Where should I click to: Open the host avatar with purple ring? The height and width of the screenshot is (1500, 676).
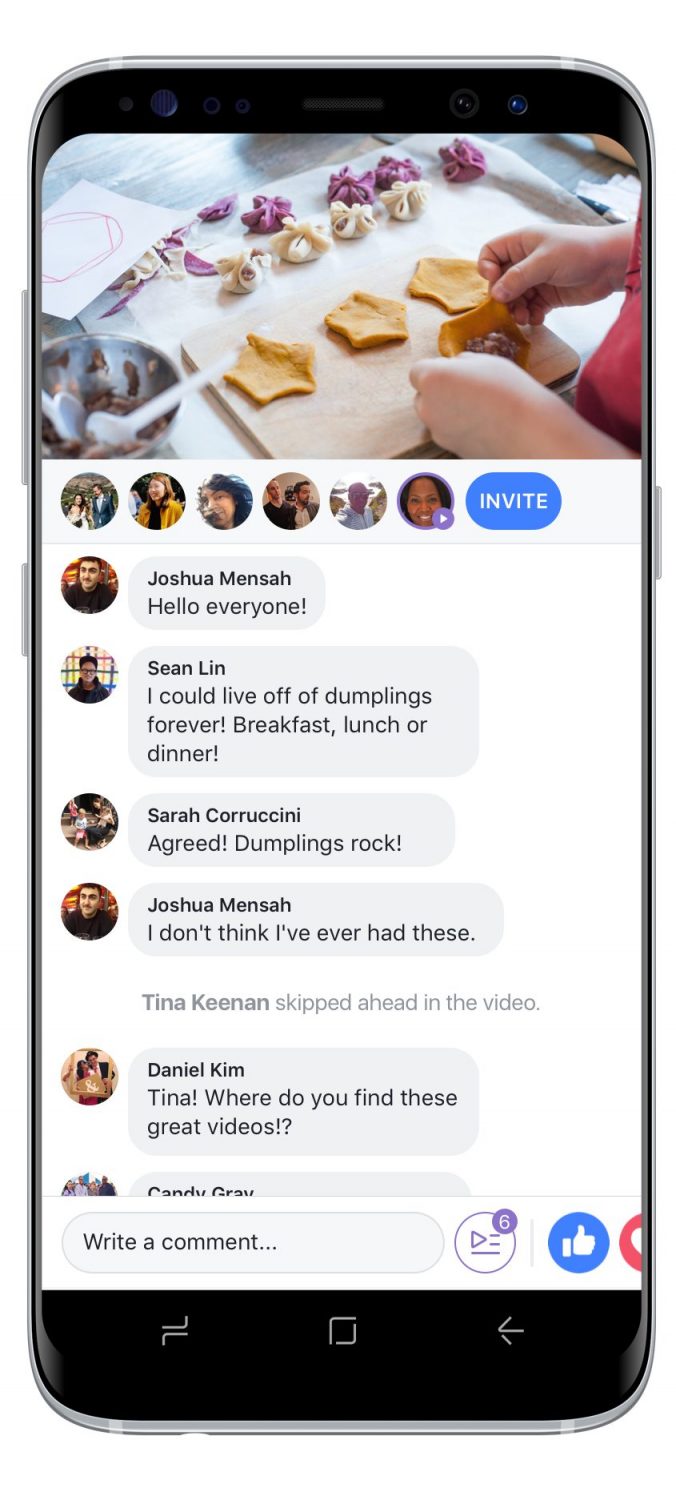pos(425,501)
